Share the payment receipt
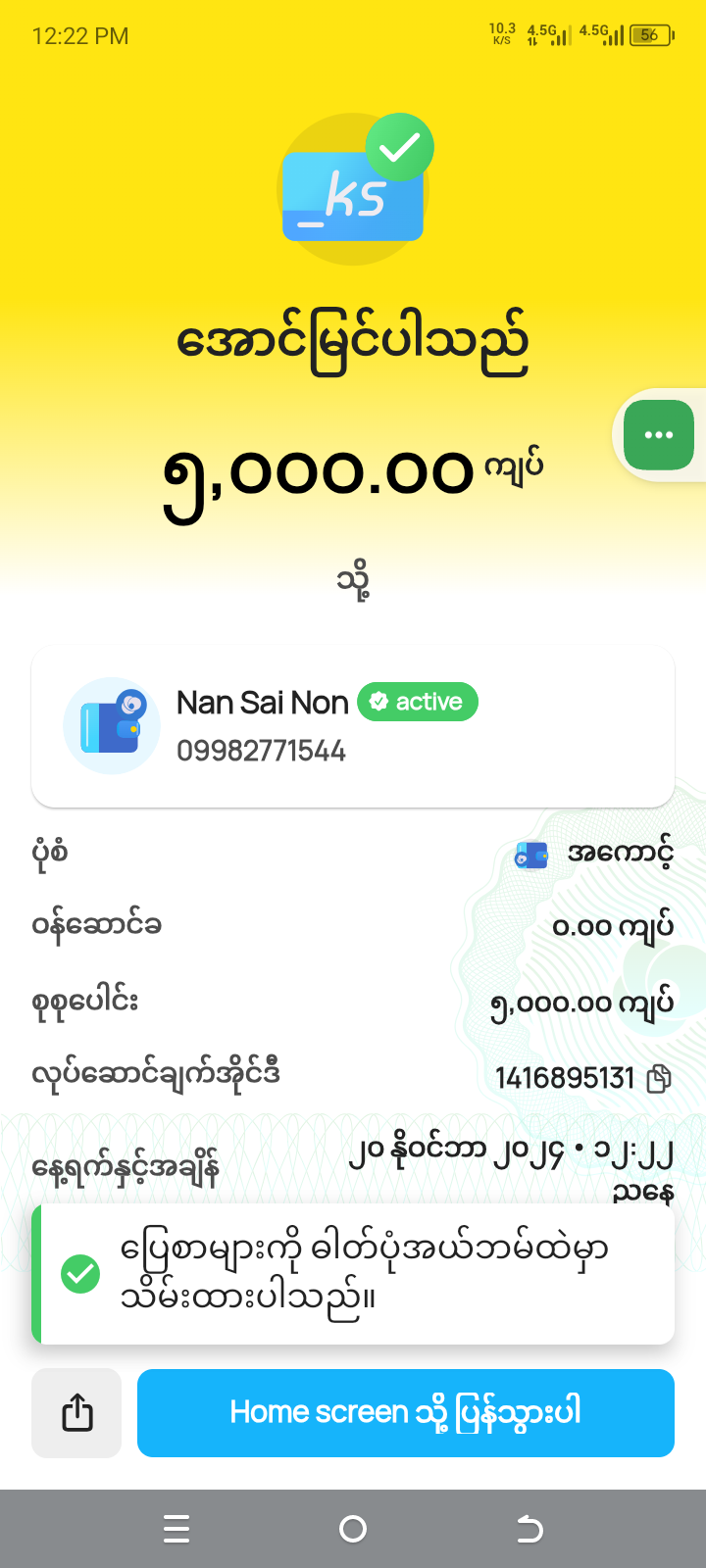 76,1413
